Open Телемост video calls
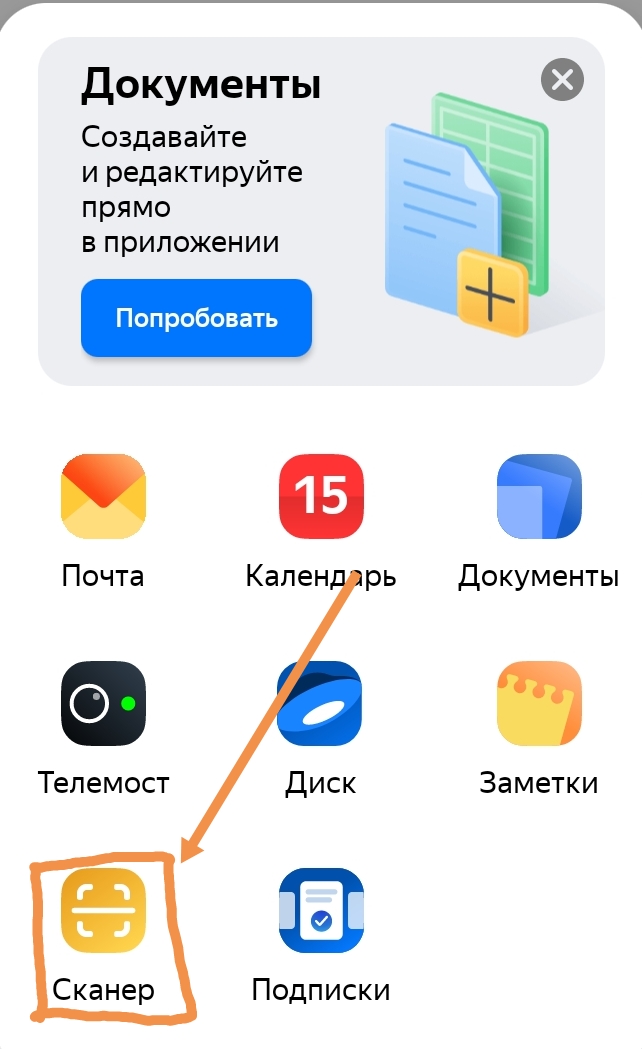Viewport: 642px width, 1049px height. tap(103, 703)
